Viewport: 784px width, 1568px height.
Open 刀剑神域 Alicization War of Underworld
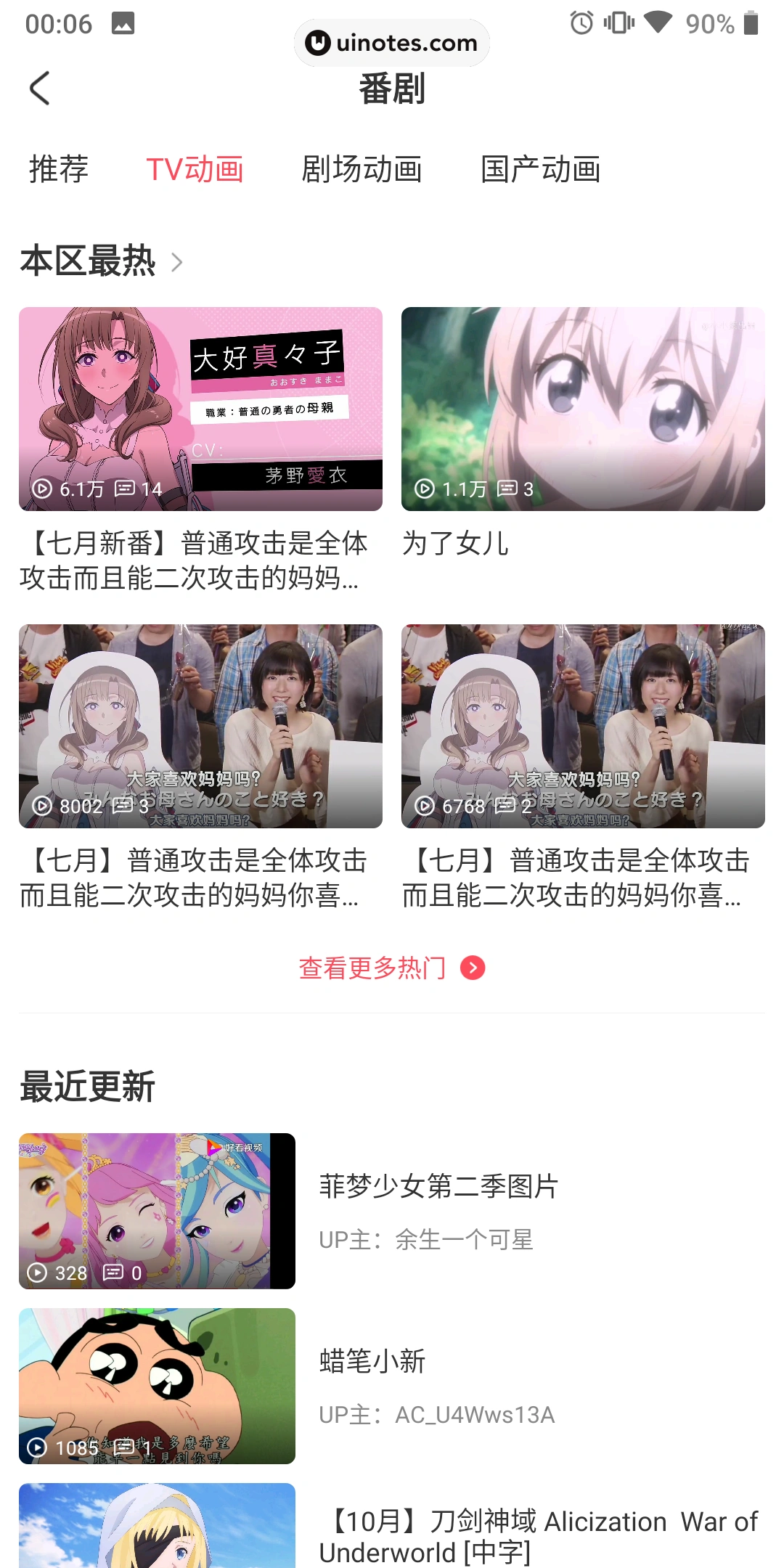coord(537,1535)
